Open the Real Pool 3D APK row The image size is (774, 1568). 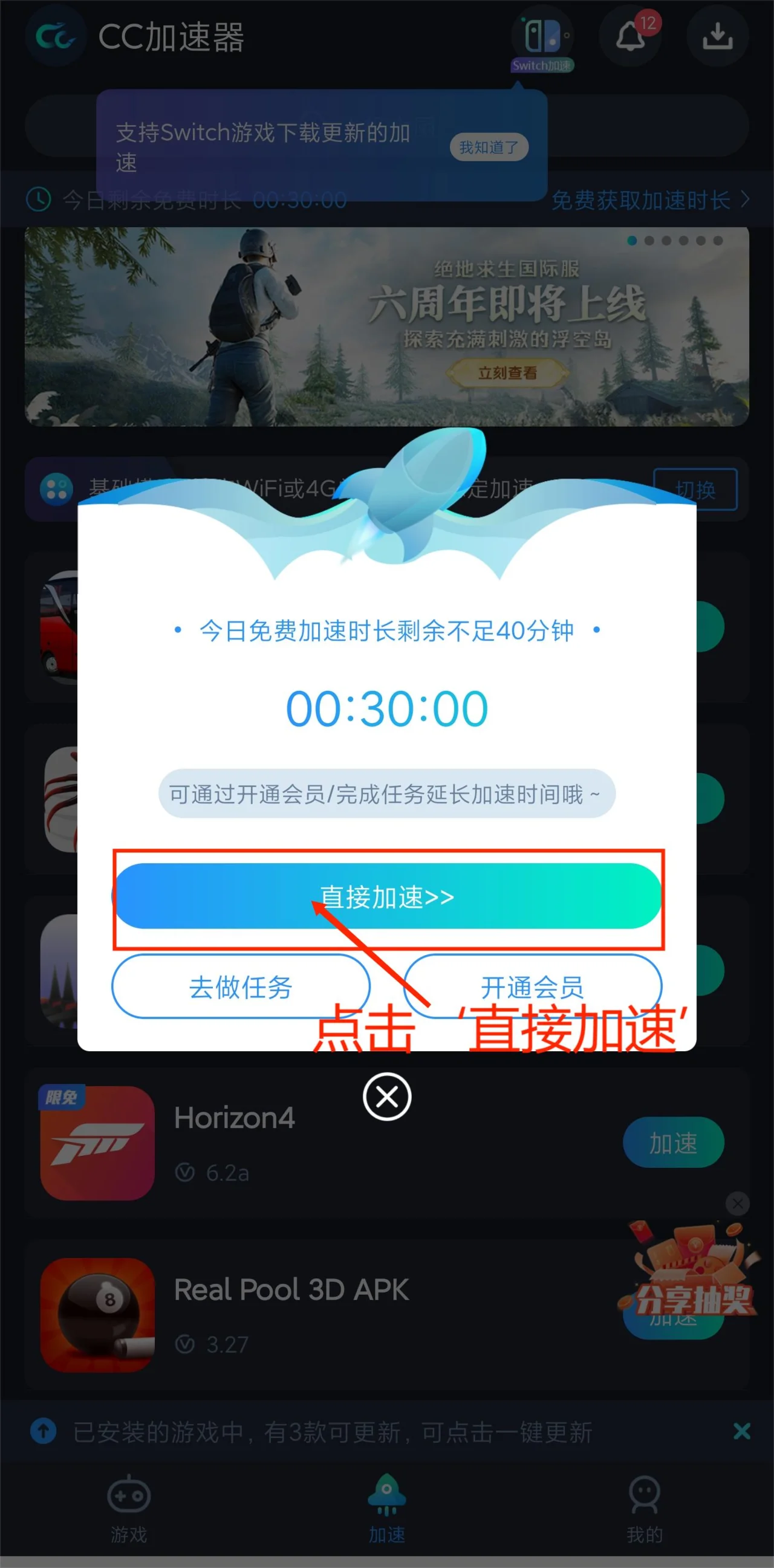coord(292,1316)
